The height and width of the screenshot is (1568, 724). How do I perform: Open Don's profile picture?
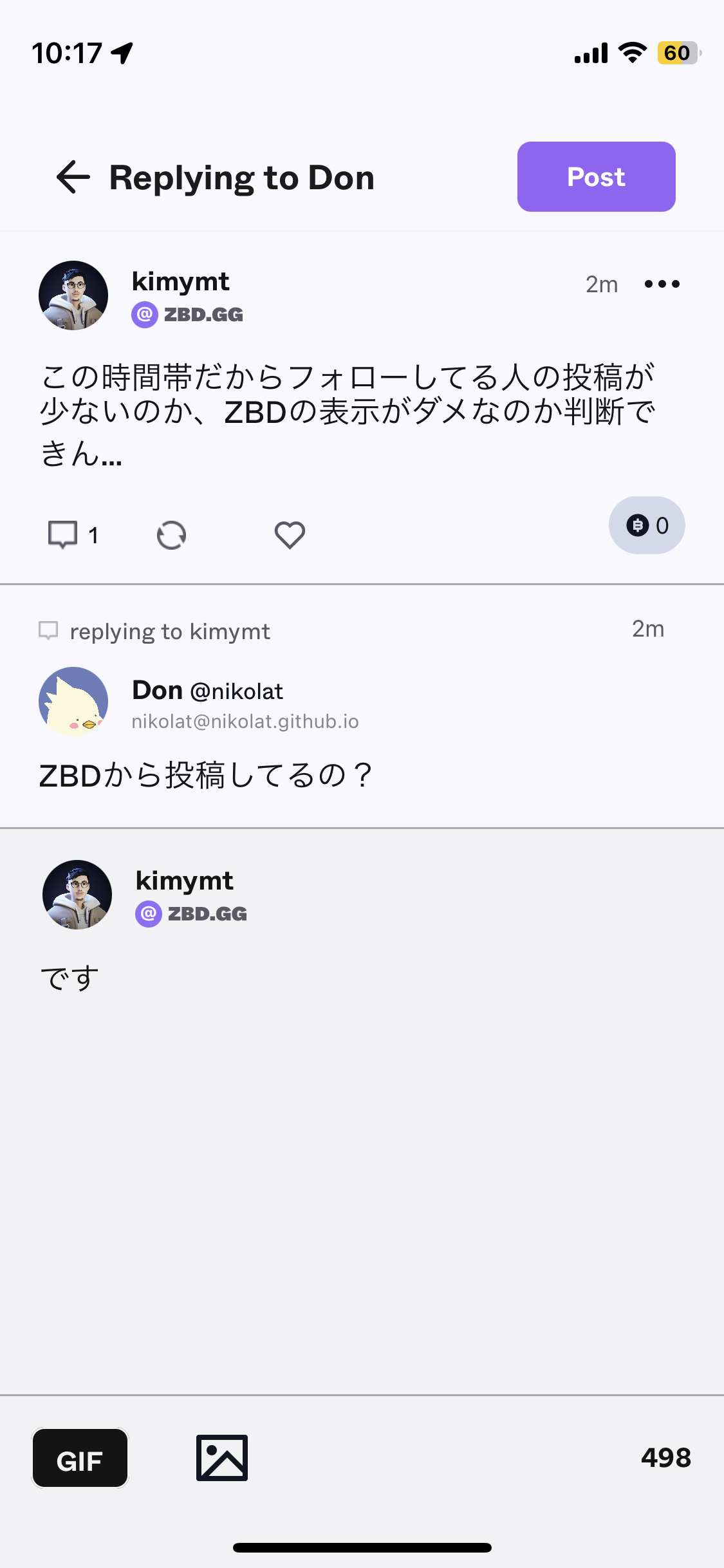click(73, 702)
